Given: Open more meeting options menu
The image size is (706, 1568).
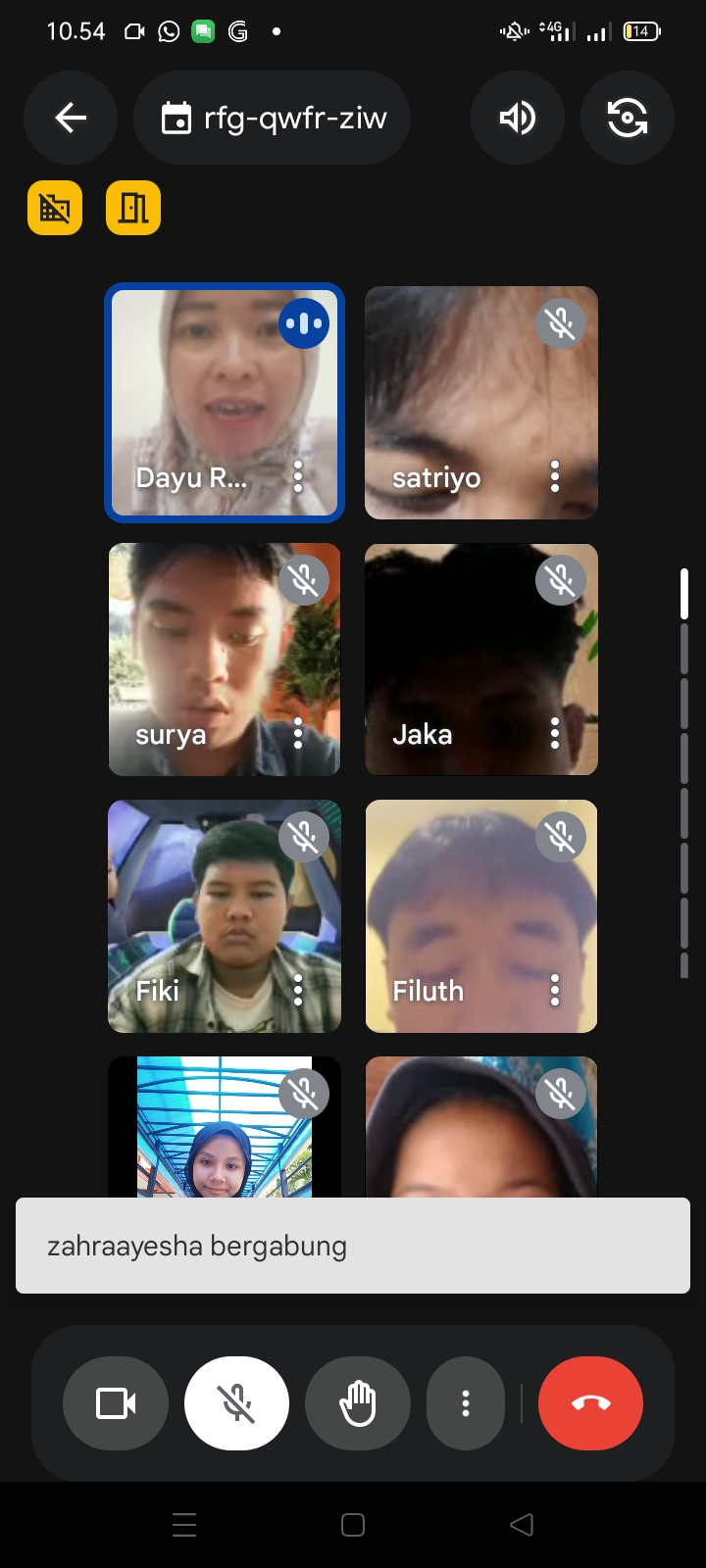Looking at the screenshot, I should 466,1403.
